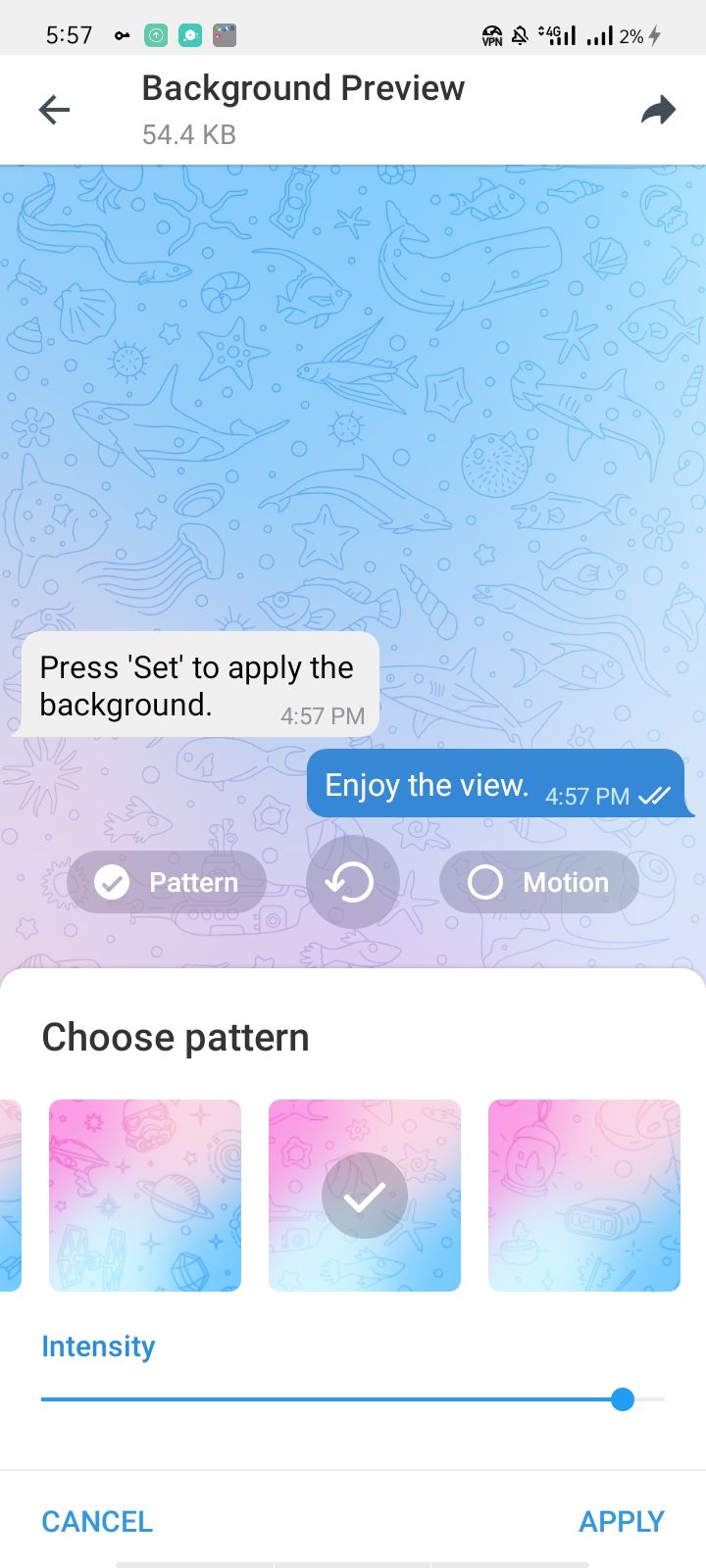Enable the Motion option
The height and width of the screenshot is (1568, 706).
(x=538, y=882)
